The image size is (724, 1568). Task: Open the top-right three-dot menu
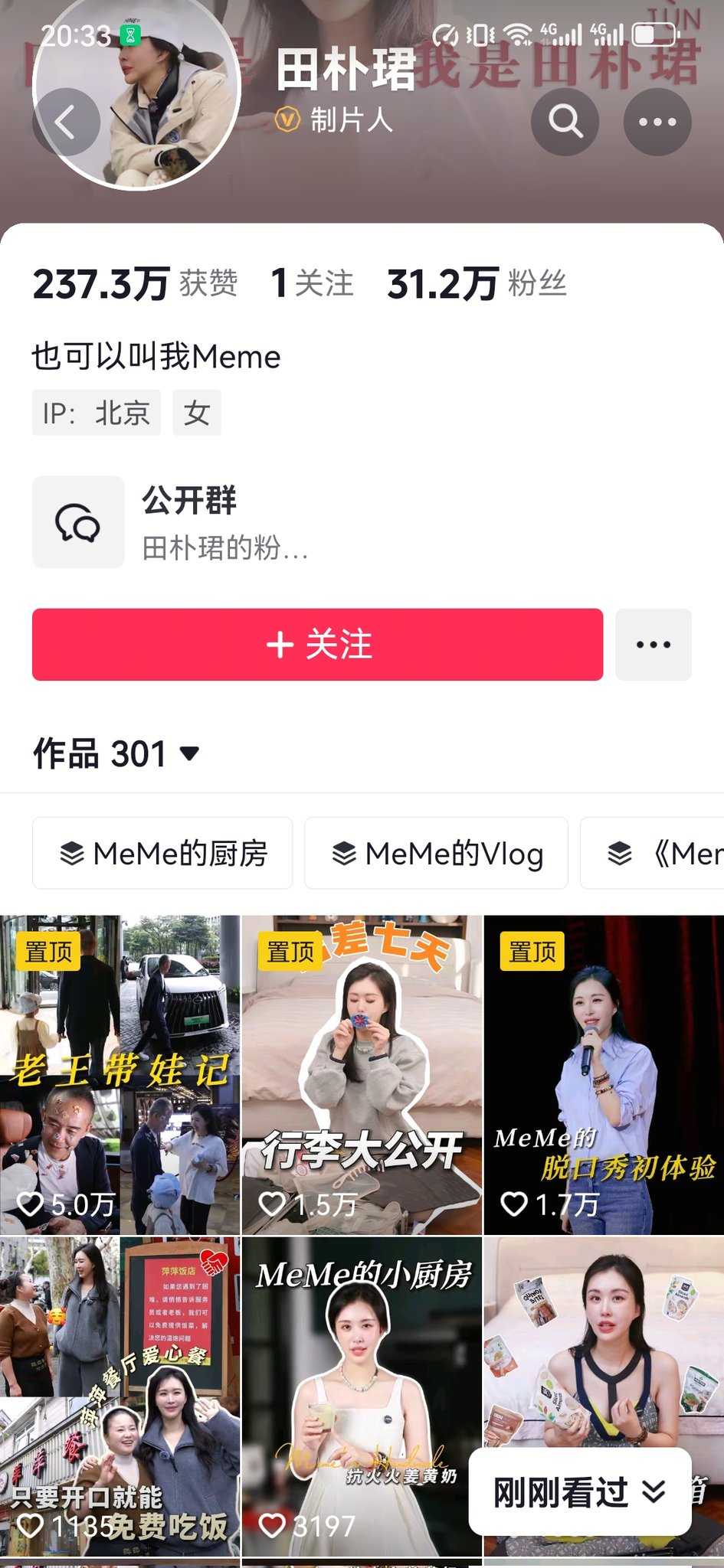[657, 122]
